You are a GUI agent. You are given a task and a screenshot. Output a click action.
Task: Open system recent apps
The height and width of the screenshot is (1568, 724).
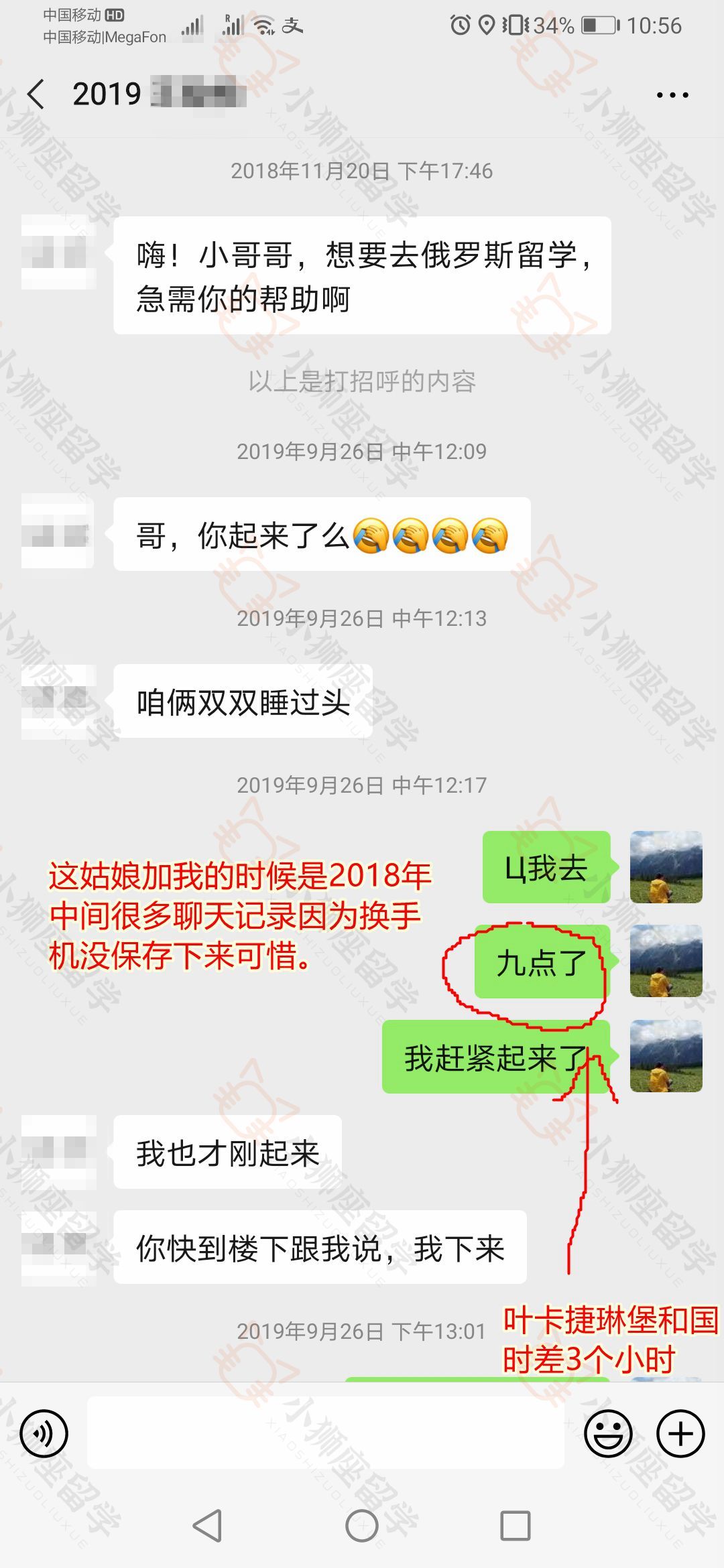coord(515,1526)
